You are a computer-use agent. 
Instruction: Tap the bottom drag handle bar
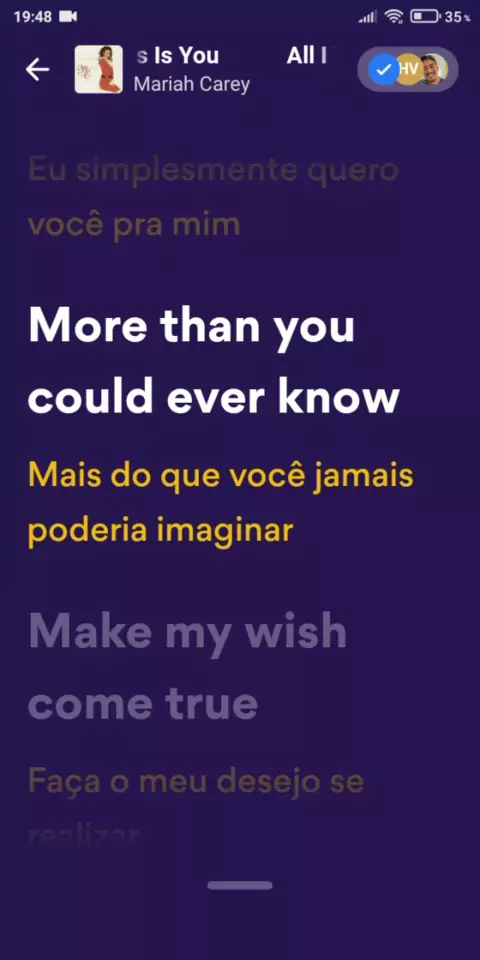[x=240, y=885]
